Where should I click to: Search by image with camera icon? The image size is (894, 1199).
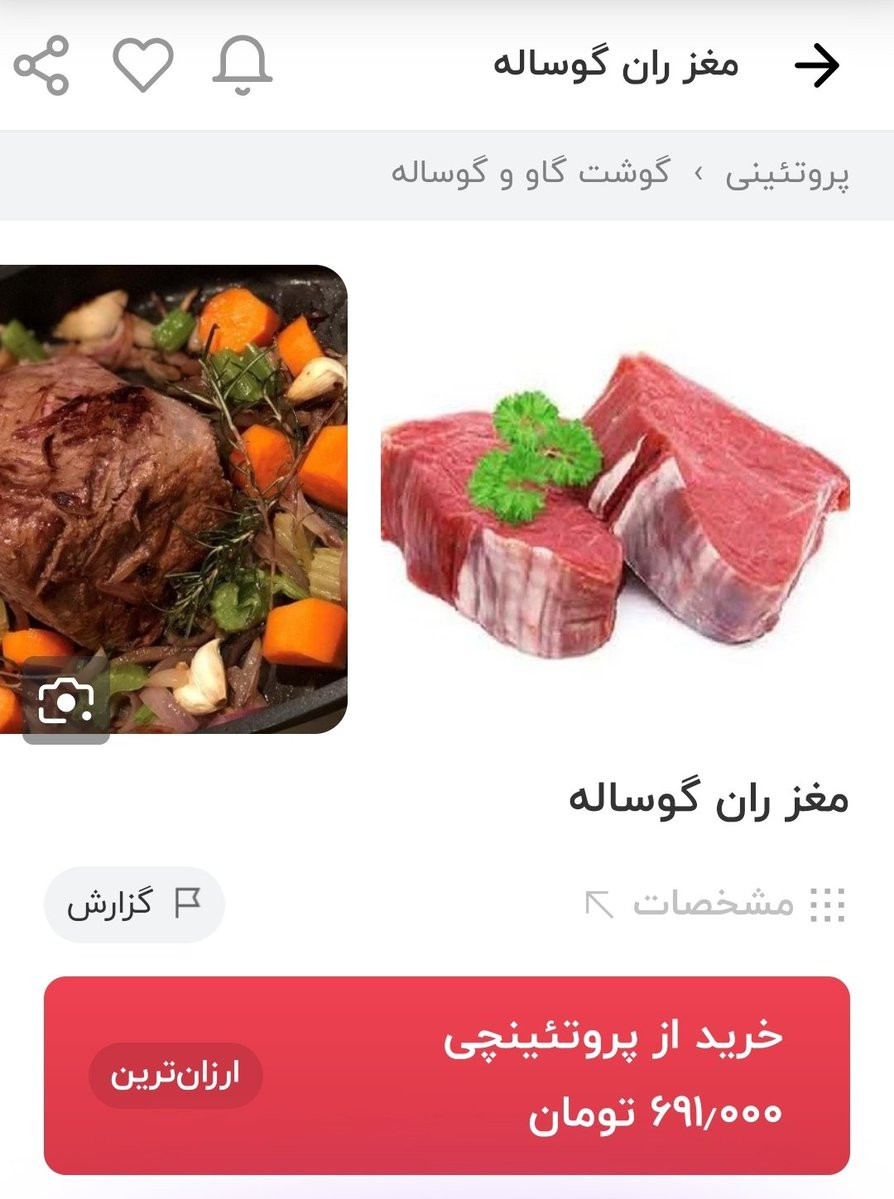pos(65,702)
